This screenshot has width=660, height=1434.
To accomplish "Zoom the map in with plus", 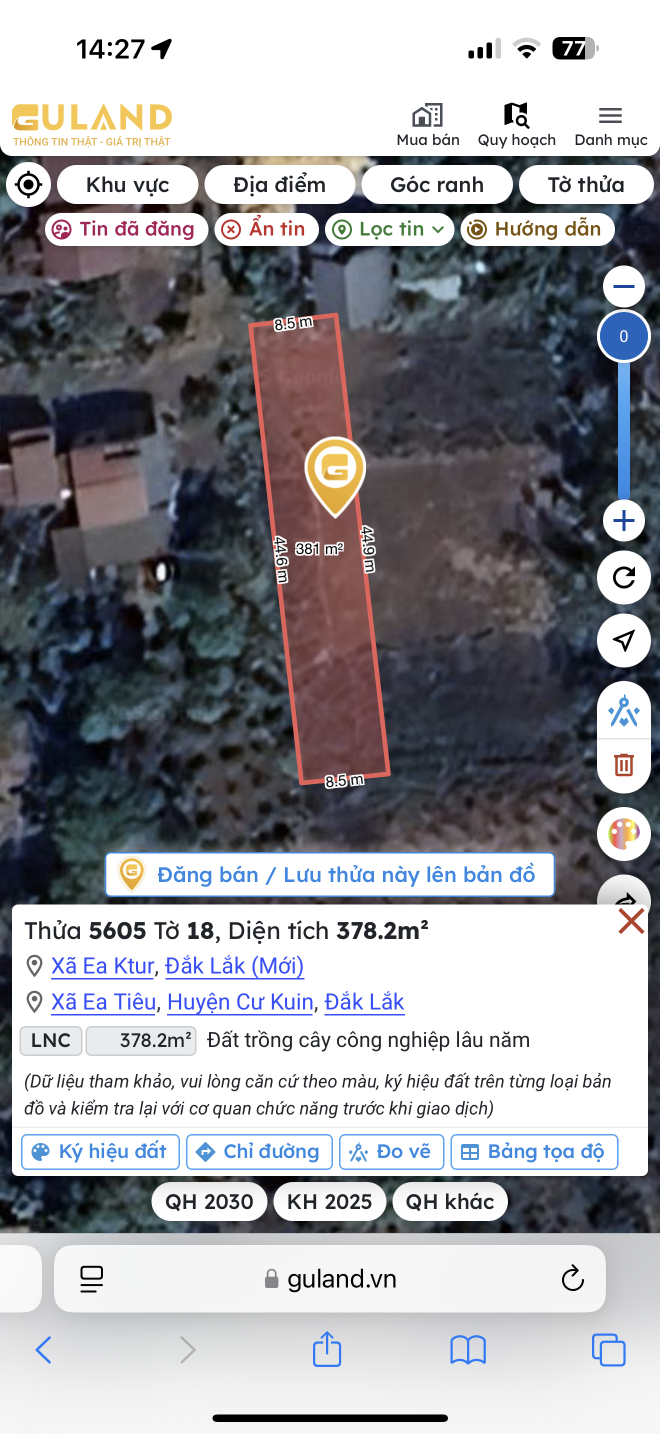I will [624, 521].
